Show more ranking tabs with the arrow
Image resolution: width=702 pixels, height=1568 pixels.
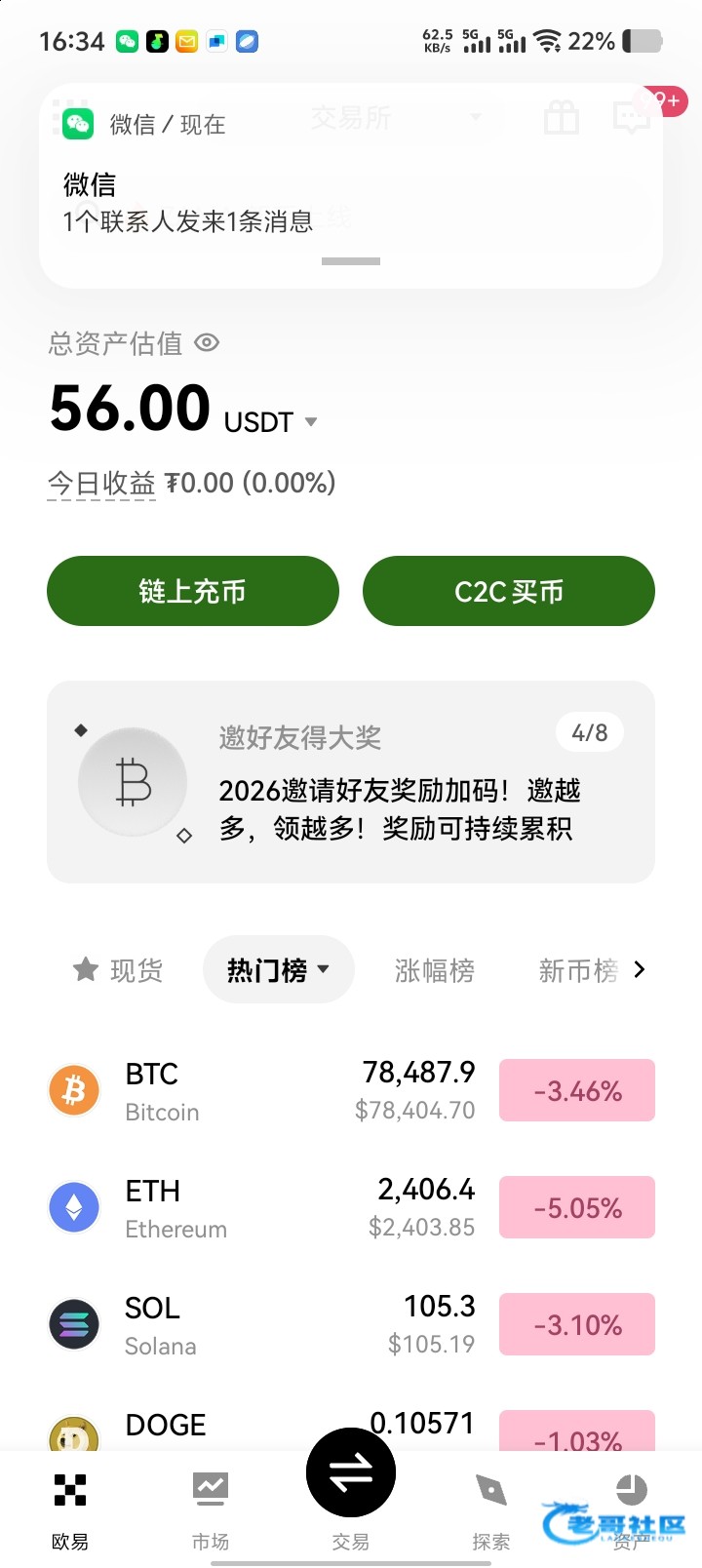(x=640, y=969)
